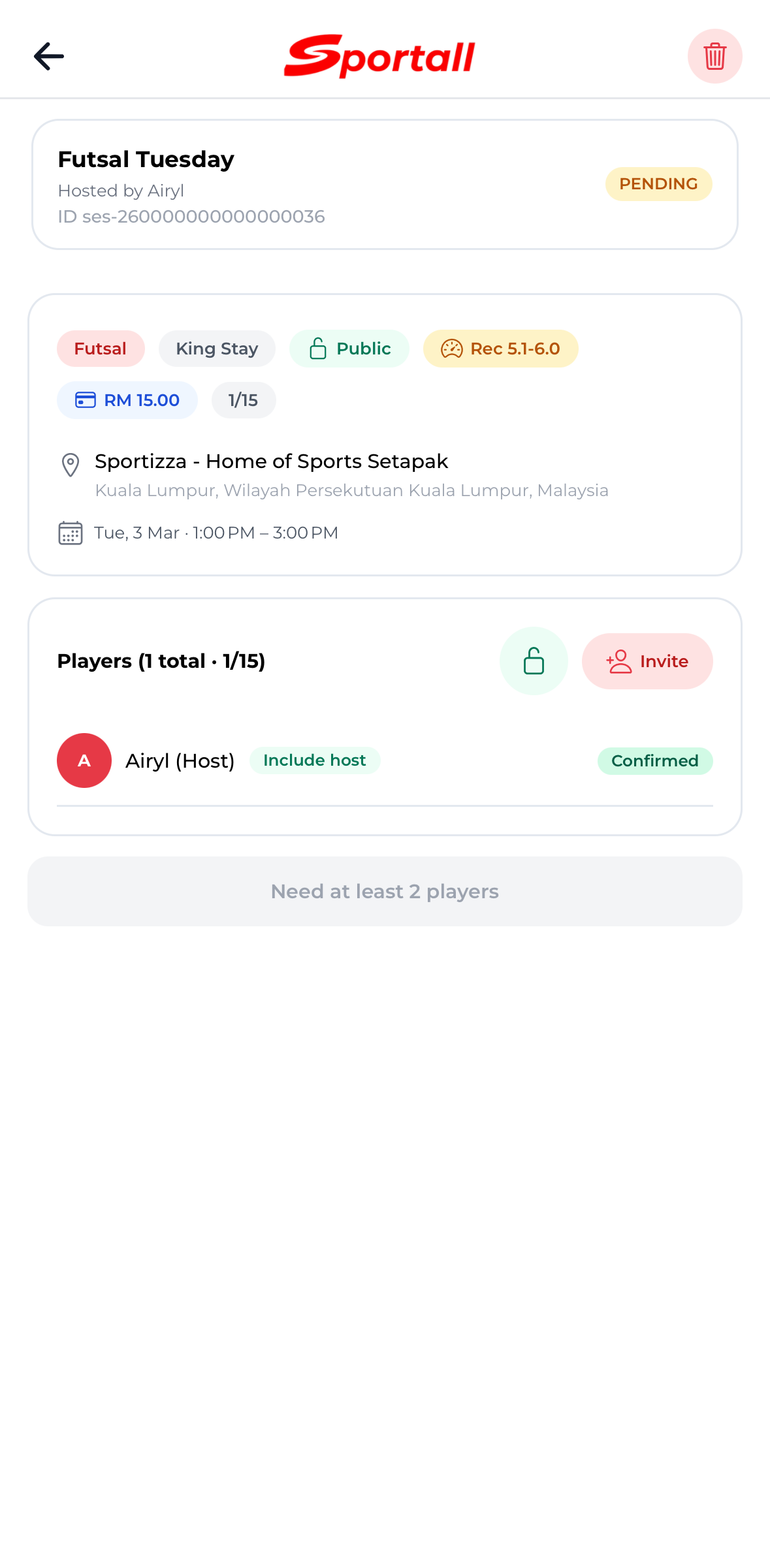
Task: Toggle the green lock above the players list
Action: pyautogui.click(x=533, y=661)
